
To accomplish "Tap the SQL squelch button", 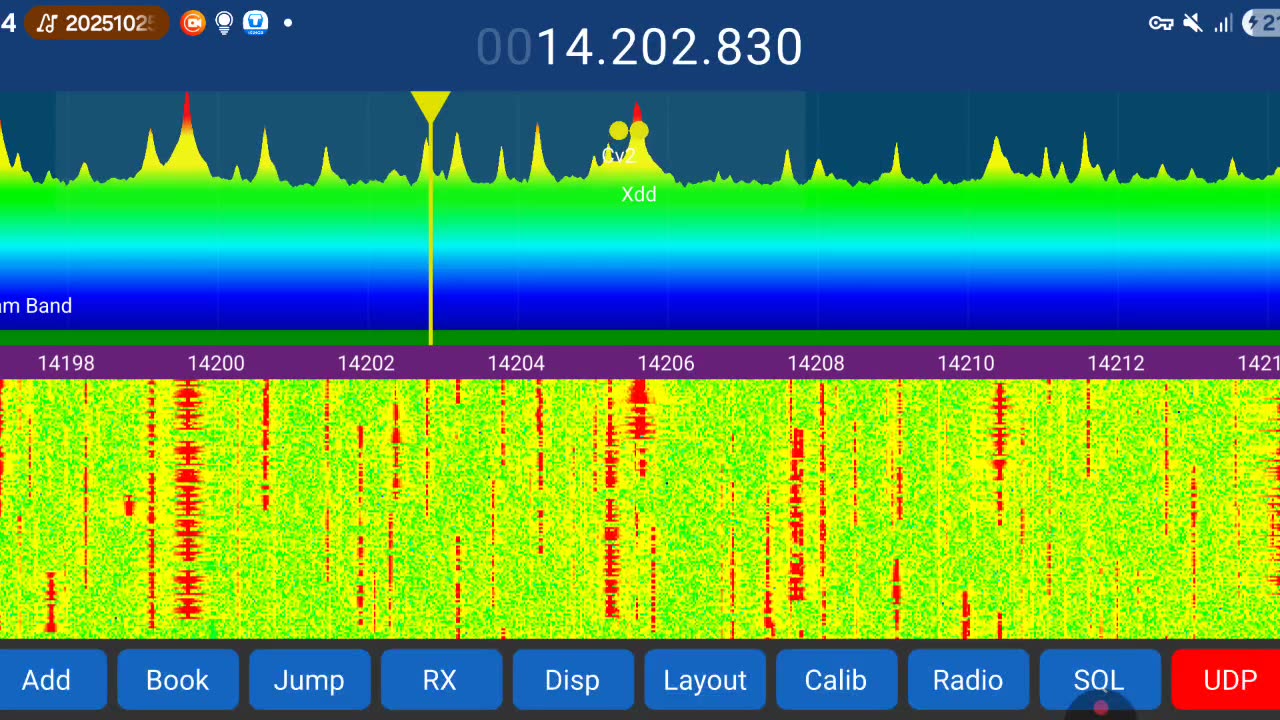I will click(1099, 680).
